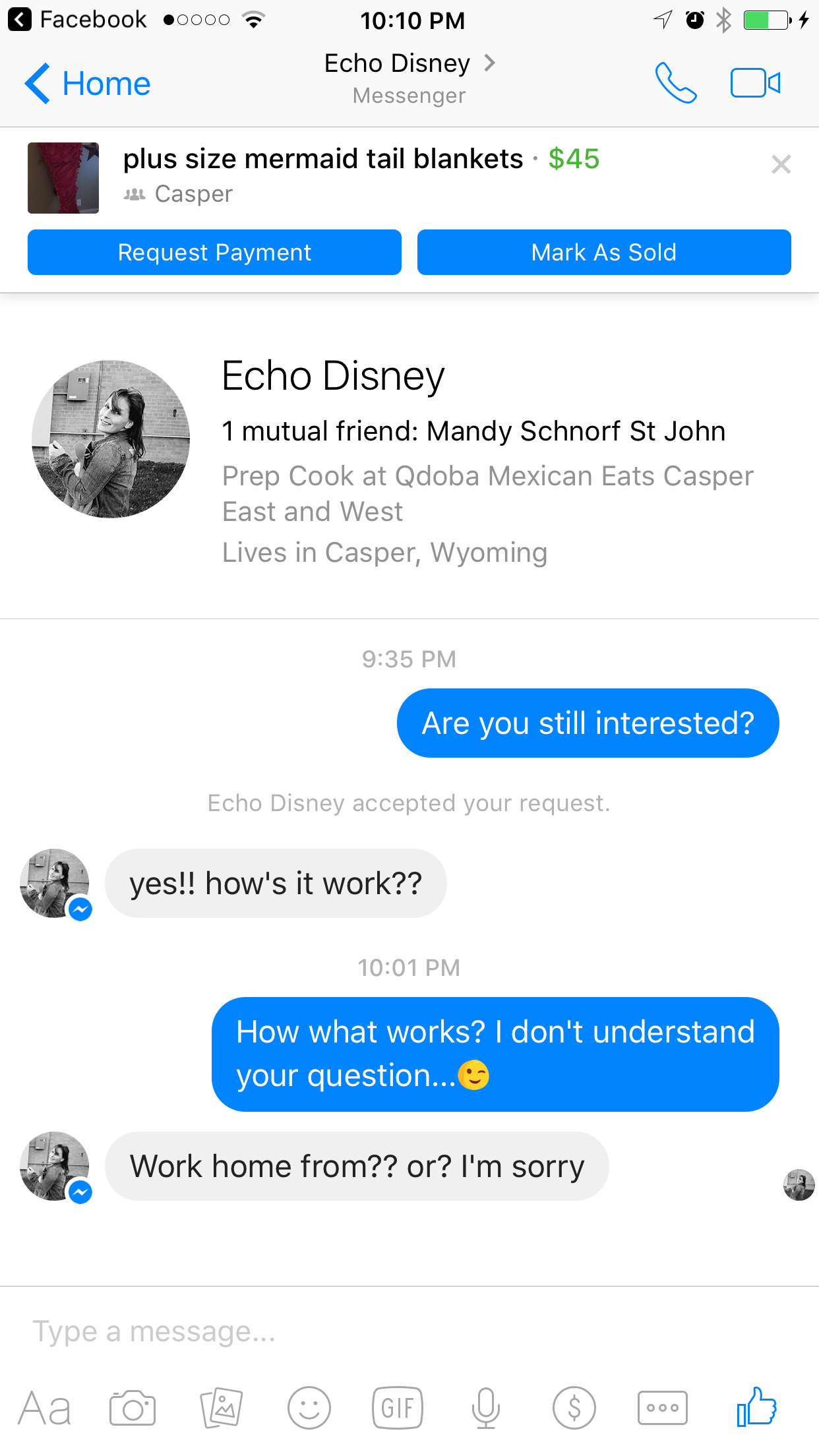Open the GIF search
This screenshot has height=1456, width=819.
coord(398,1409)
